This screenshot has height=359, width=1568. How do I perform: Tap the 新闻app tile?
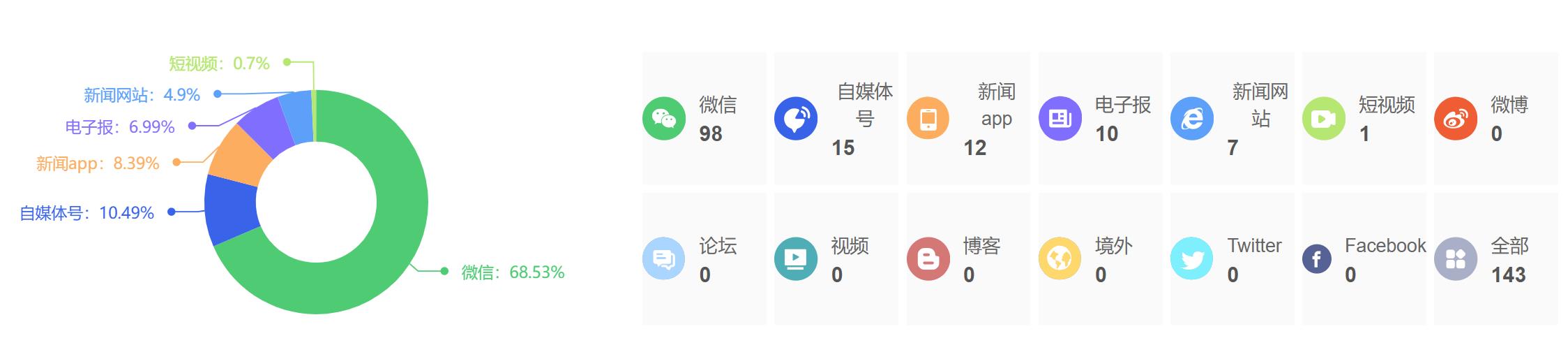967,119
